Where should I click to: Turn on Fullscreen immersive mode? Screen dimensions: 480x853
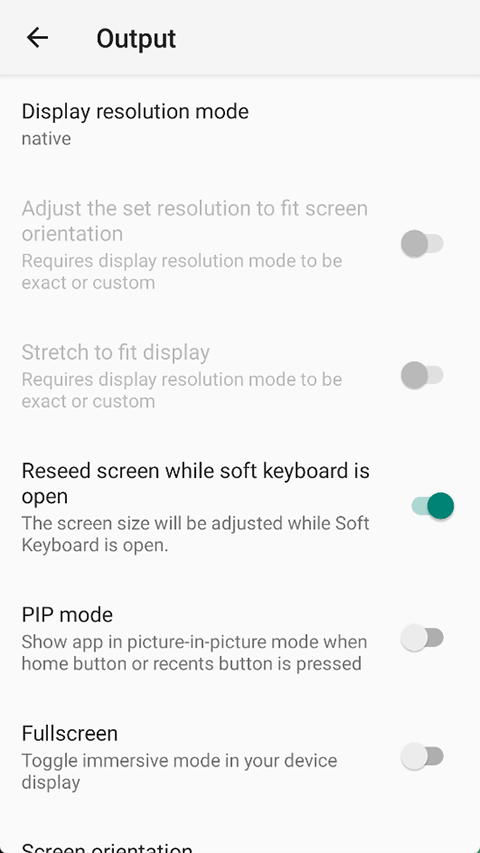click(x=422, y=756)
